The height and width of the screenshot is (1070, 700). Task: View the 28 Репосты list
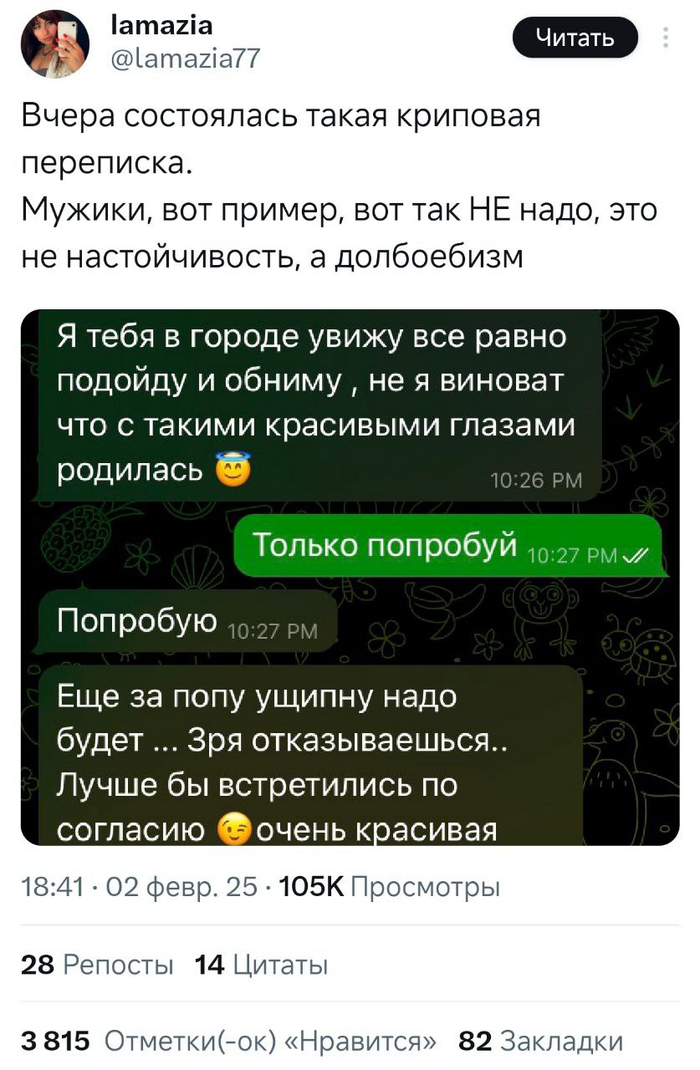[x=98, y=964]
